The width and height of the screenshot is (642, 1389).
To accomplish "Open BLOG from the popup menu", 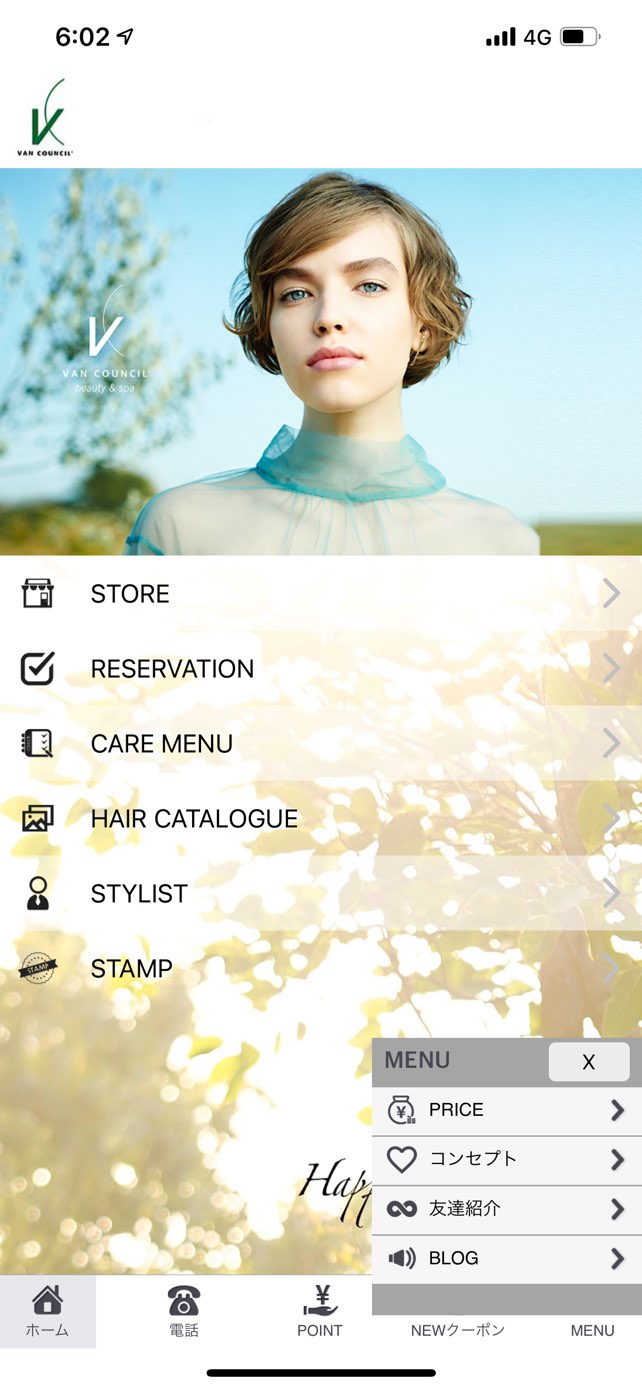I will [x=507, y=1259].
